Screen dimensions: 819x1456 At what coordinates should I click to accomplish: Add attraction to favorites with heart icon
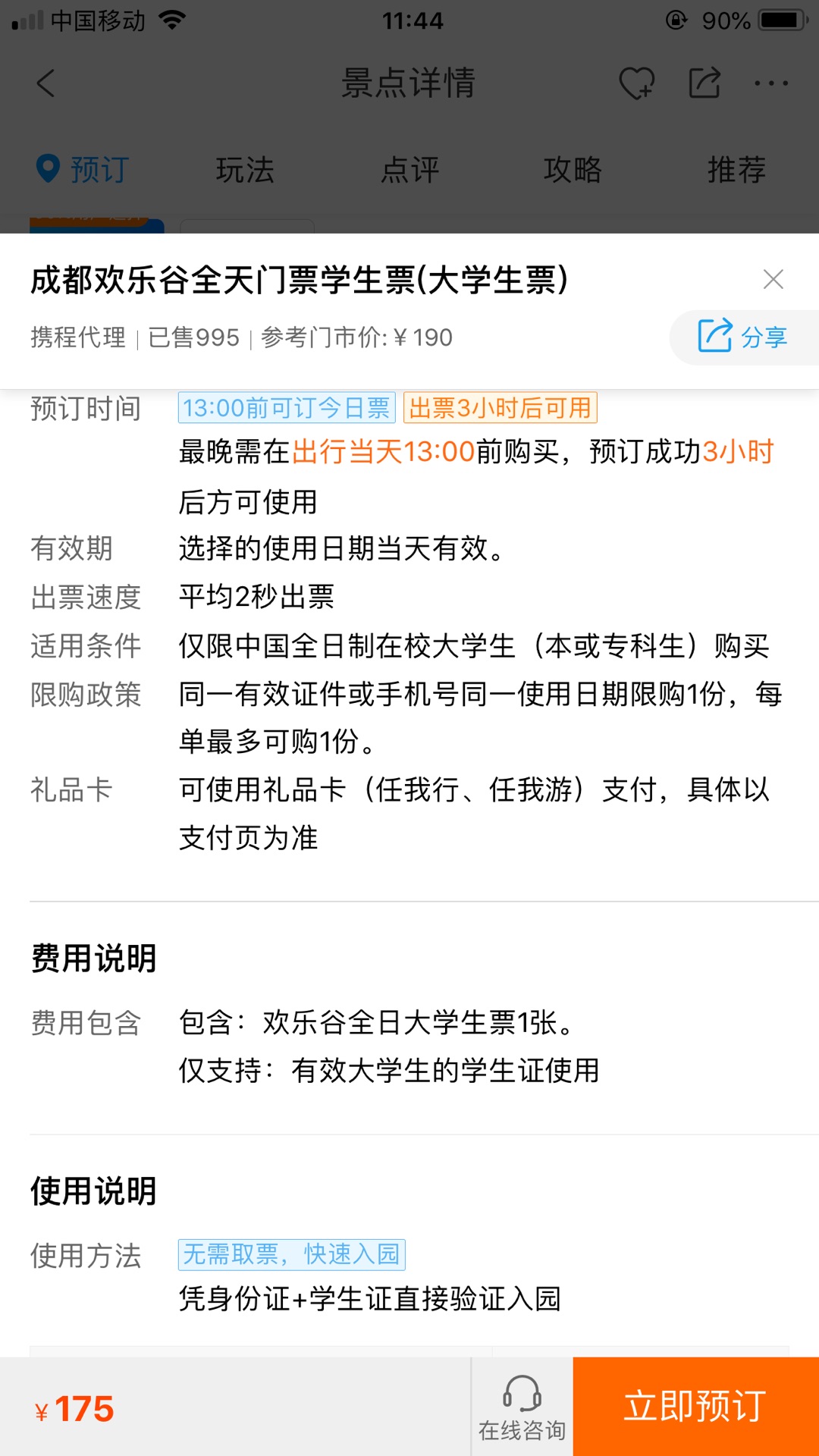[637, 83]
